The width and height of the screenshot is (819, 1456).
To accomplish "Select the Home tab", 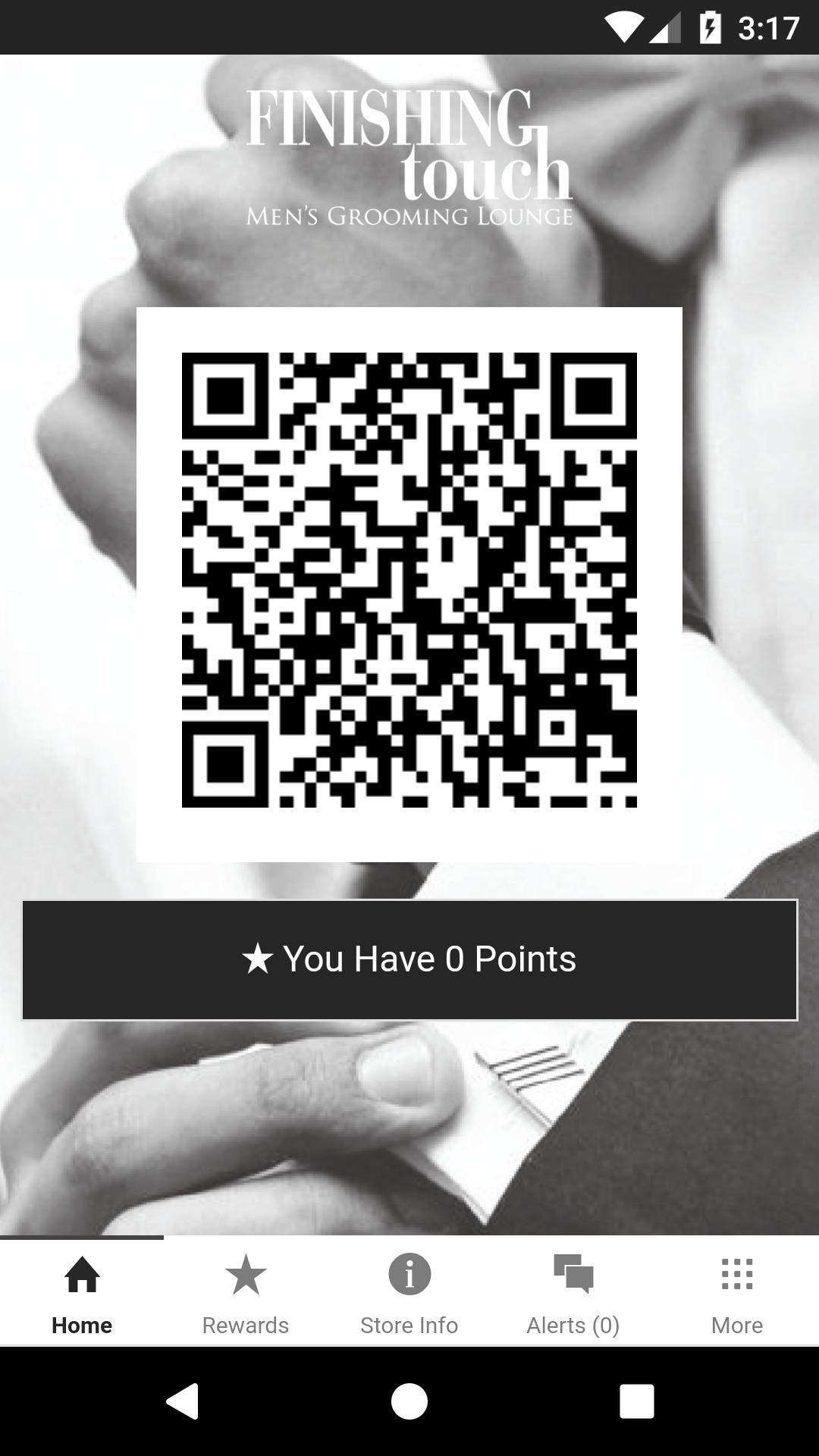I will click(82, 1293).
